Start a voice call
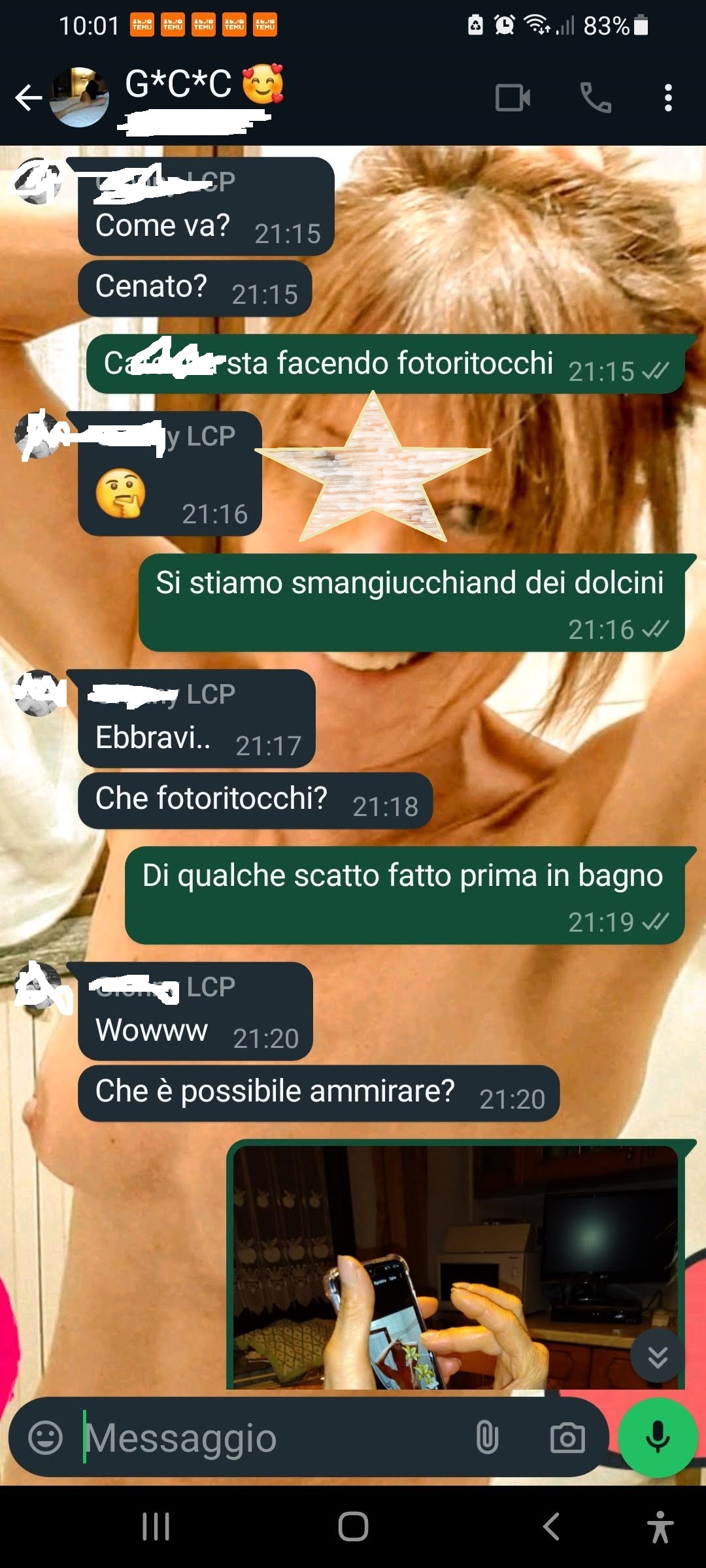Viewport: 706px width, 1568px height. 596,98
